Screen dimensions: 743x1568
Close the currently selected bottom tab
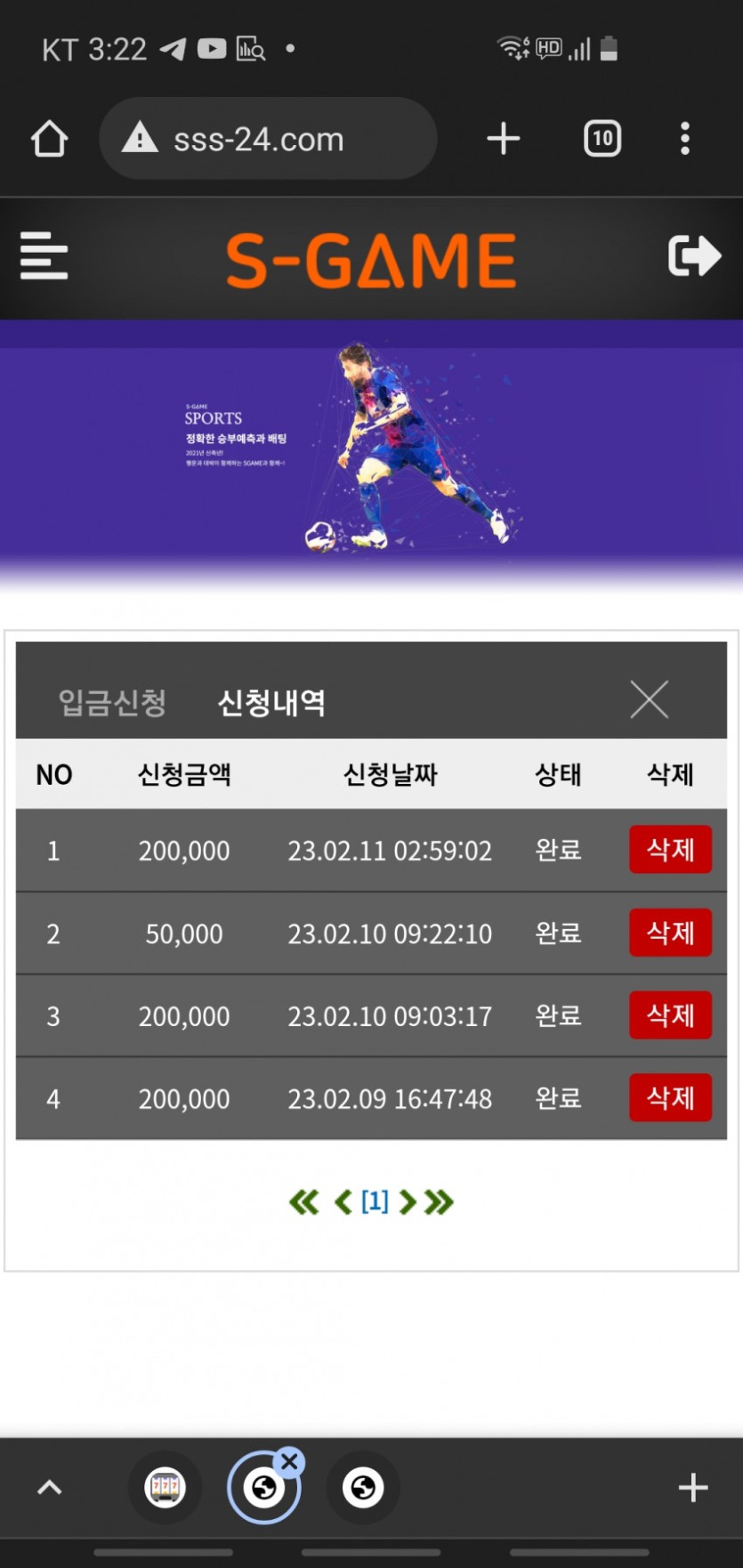(x=289, y=1461)
